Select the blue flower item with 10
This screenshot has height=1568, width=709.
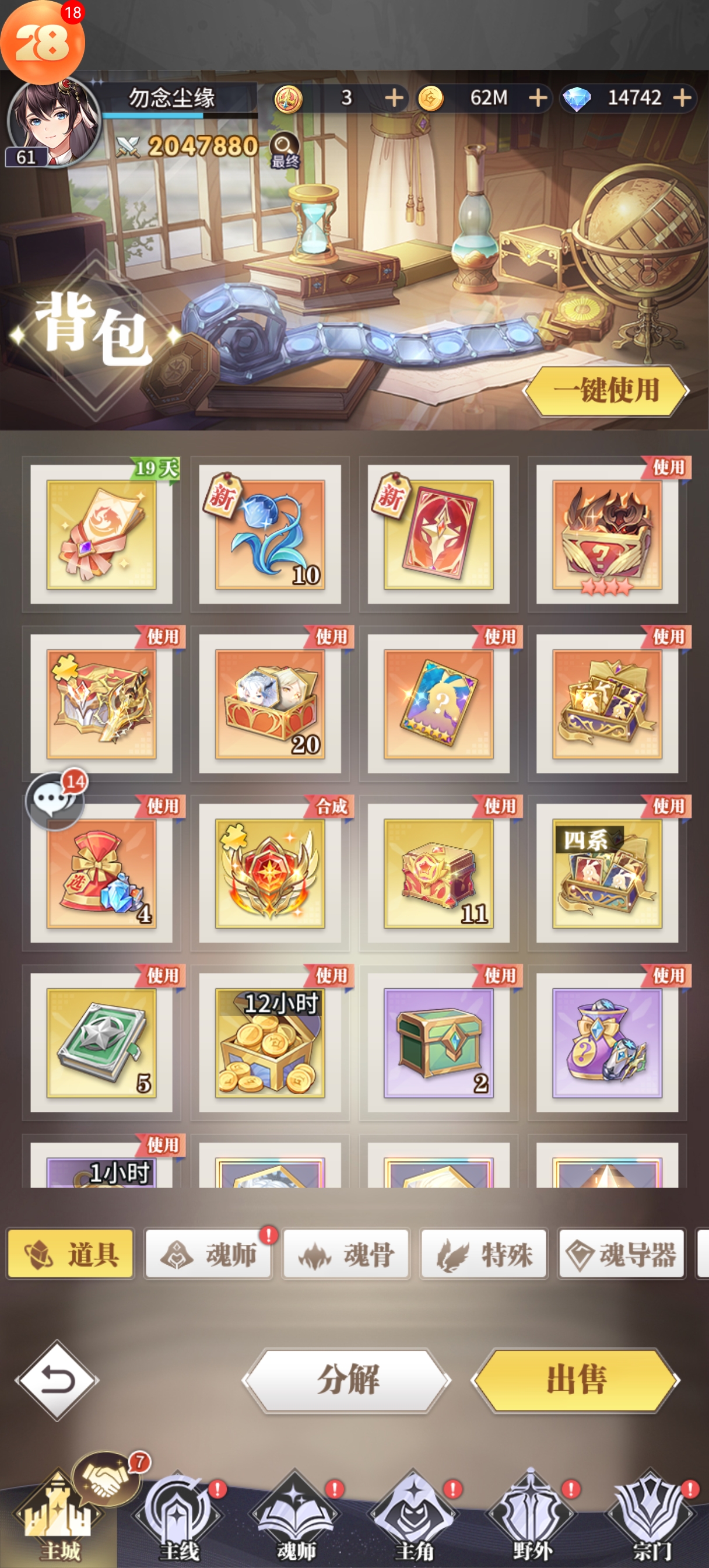click(269, 534)
